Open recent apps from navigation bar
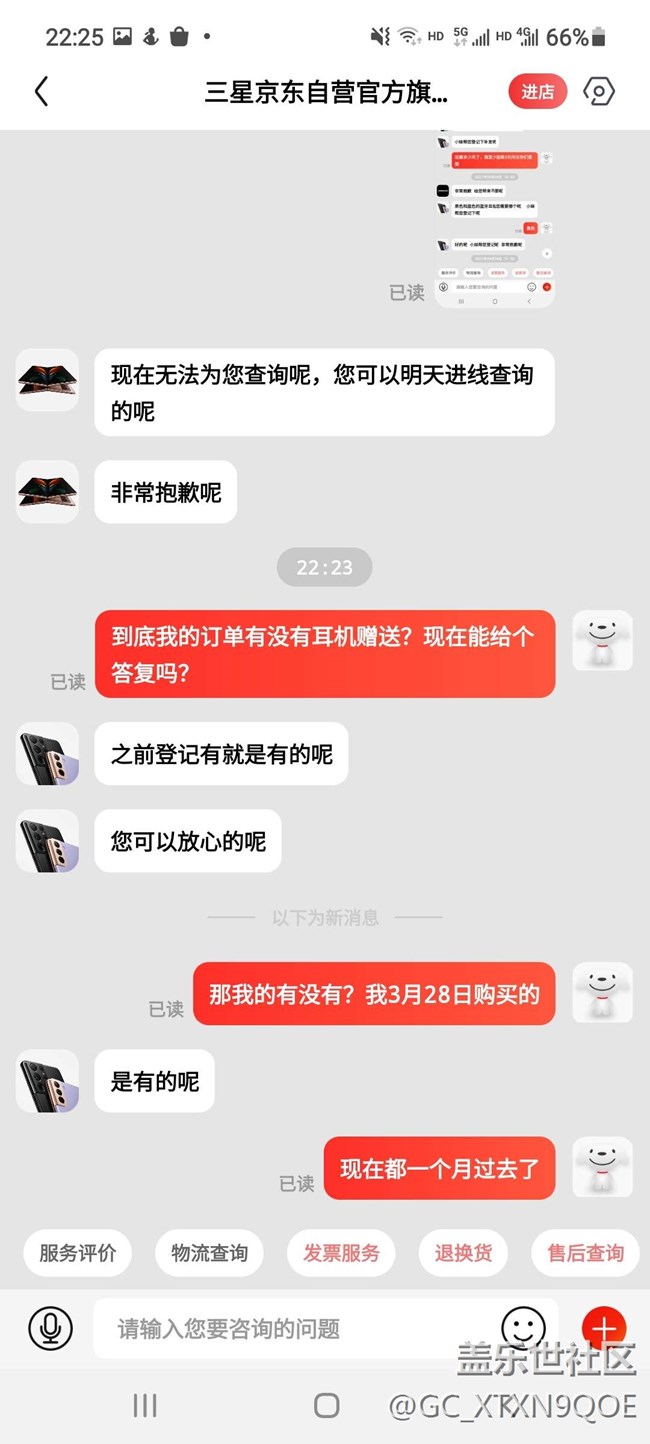The height and width of the screenshot is (1444, 650). click(145, 1406)
